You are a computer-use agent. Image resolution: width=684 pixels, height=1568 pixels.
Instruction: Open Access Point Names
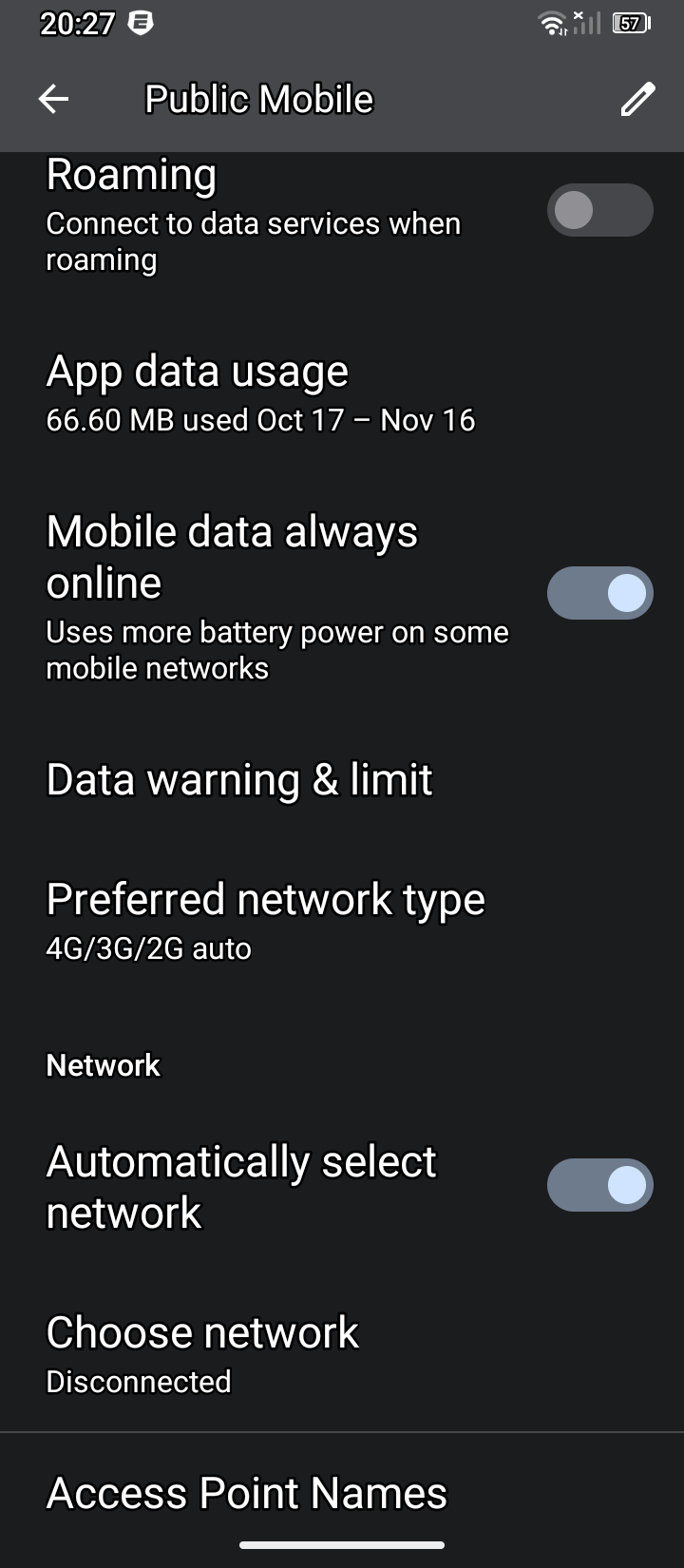[246, 1492]
